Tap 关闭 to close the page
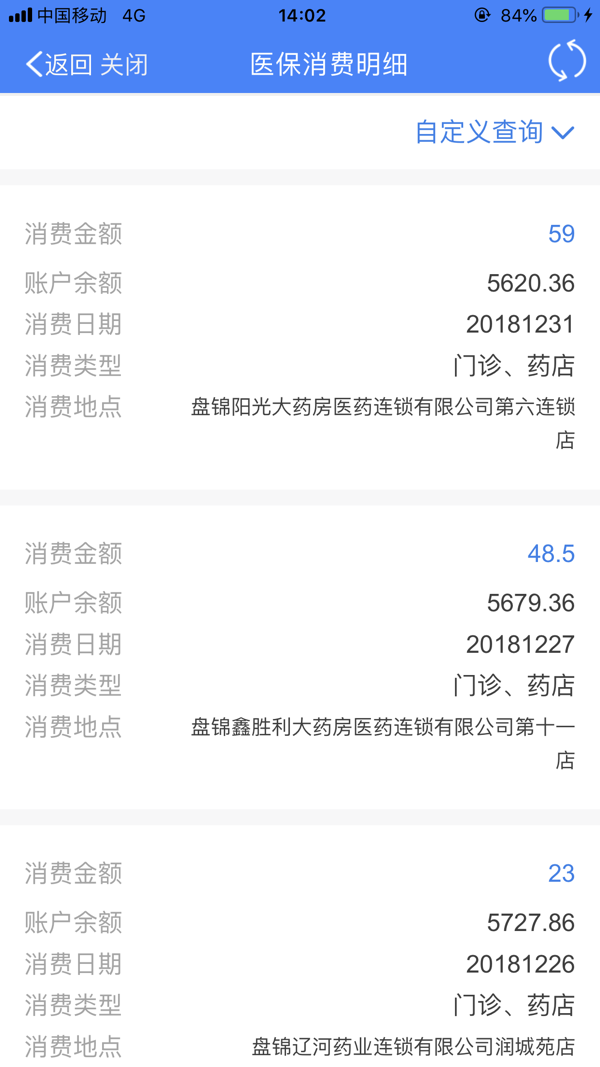Image resolution: width=600 pixels, height=1067 pixels. pos(124,65)
